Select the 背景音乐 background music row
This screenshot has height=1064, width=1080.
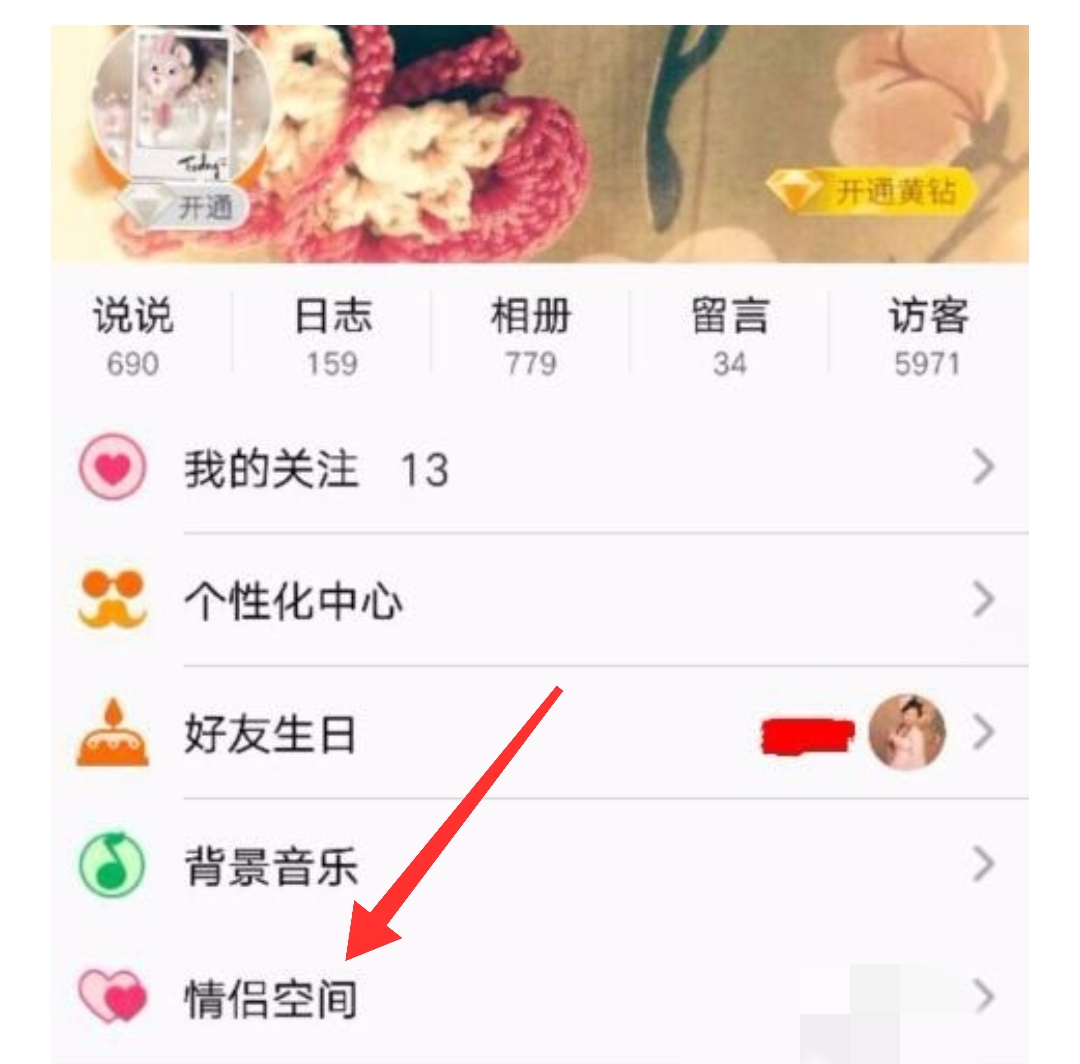point(540,865)
